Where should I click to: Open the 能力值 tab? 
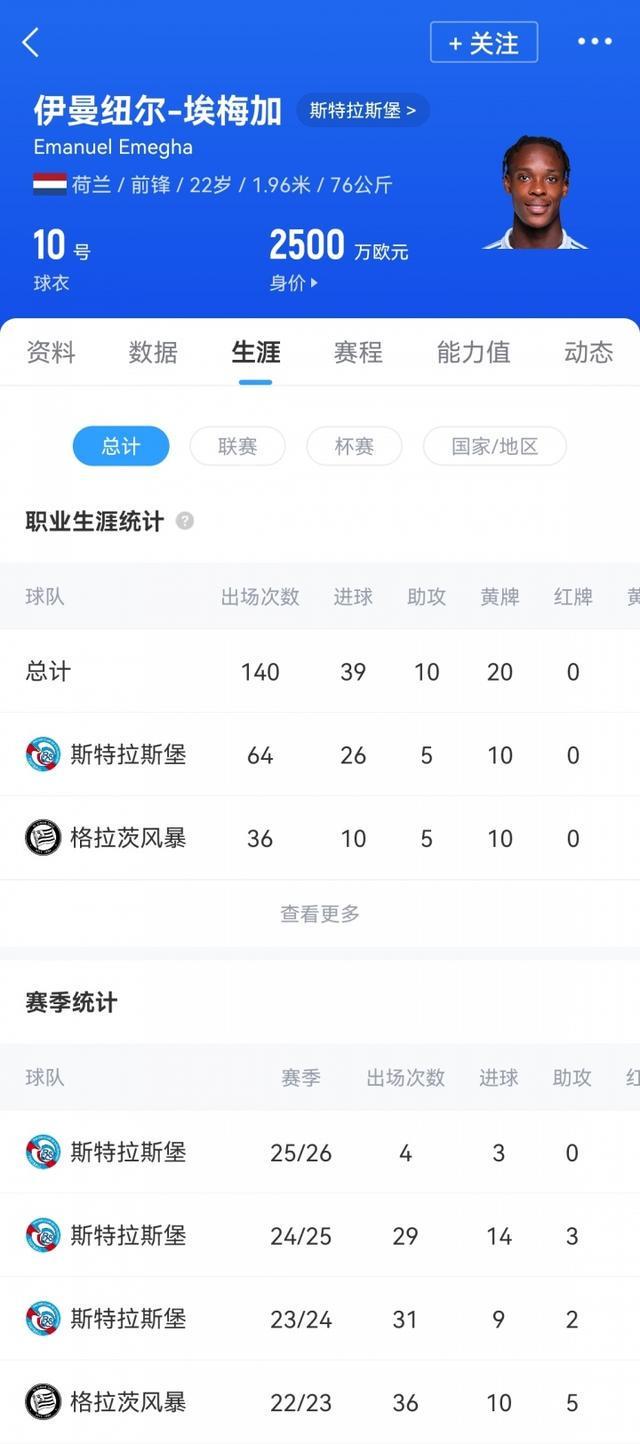(473, 352)
